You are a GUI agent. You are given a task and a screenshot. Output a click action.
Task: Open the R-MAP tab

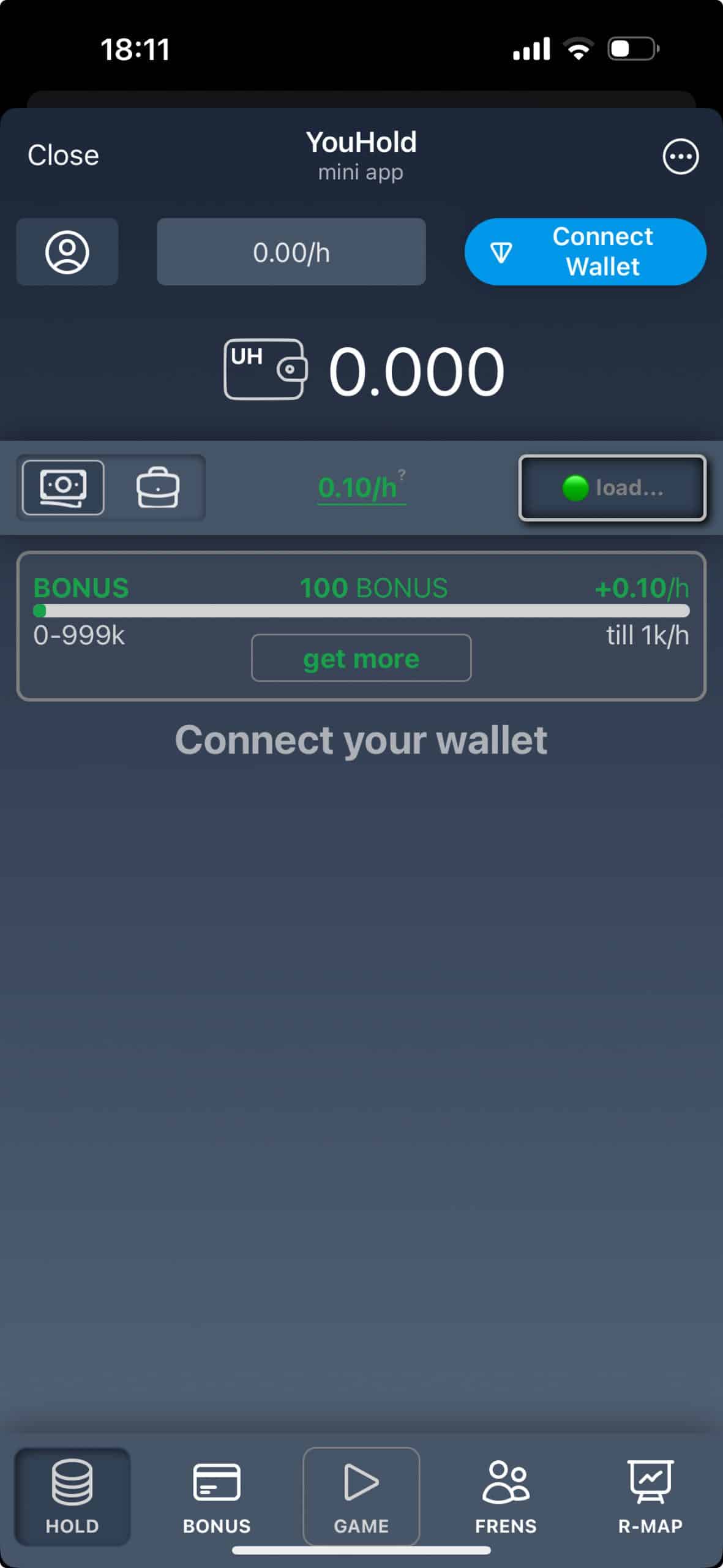(650, 1496)
